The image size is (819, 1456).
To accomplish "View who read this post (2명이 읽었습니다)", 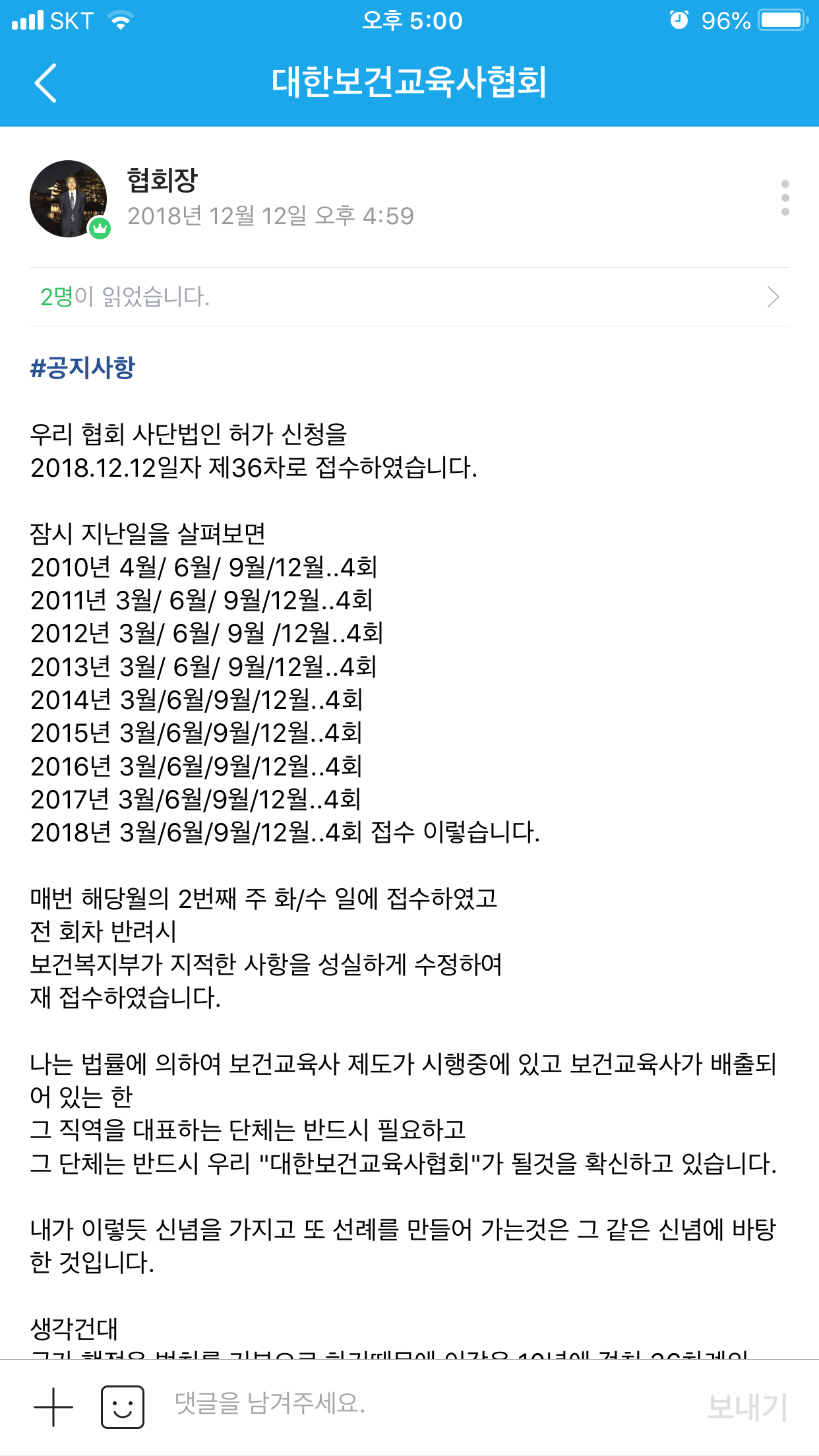I will pos(409,297).
